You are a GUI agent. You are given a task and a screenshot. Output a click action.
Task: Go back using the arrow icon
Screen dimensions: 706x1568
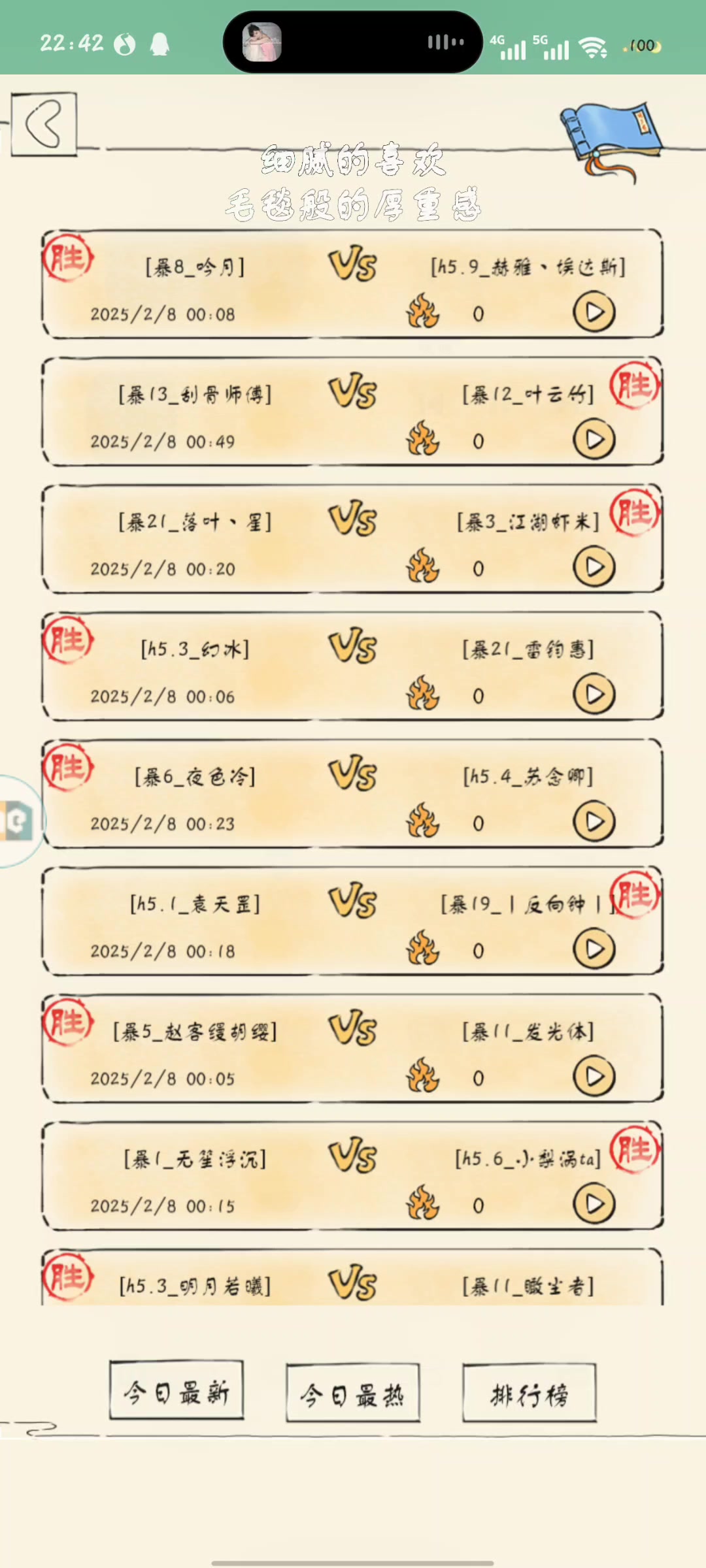[x=44, y=123]
